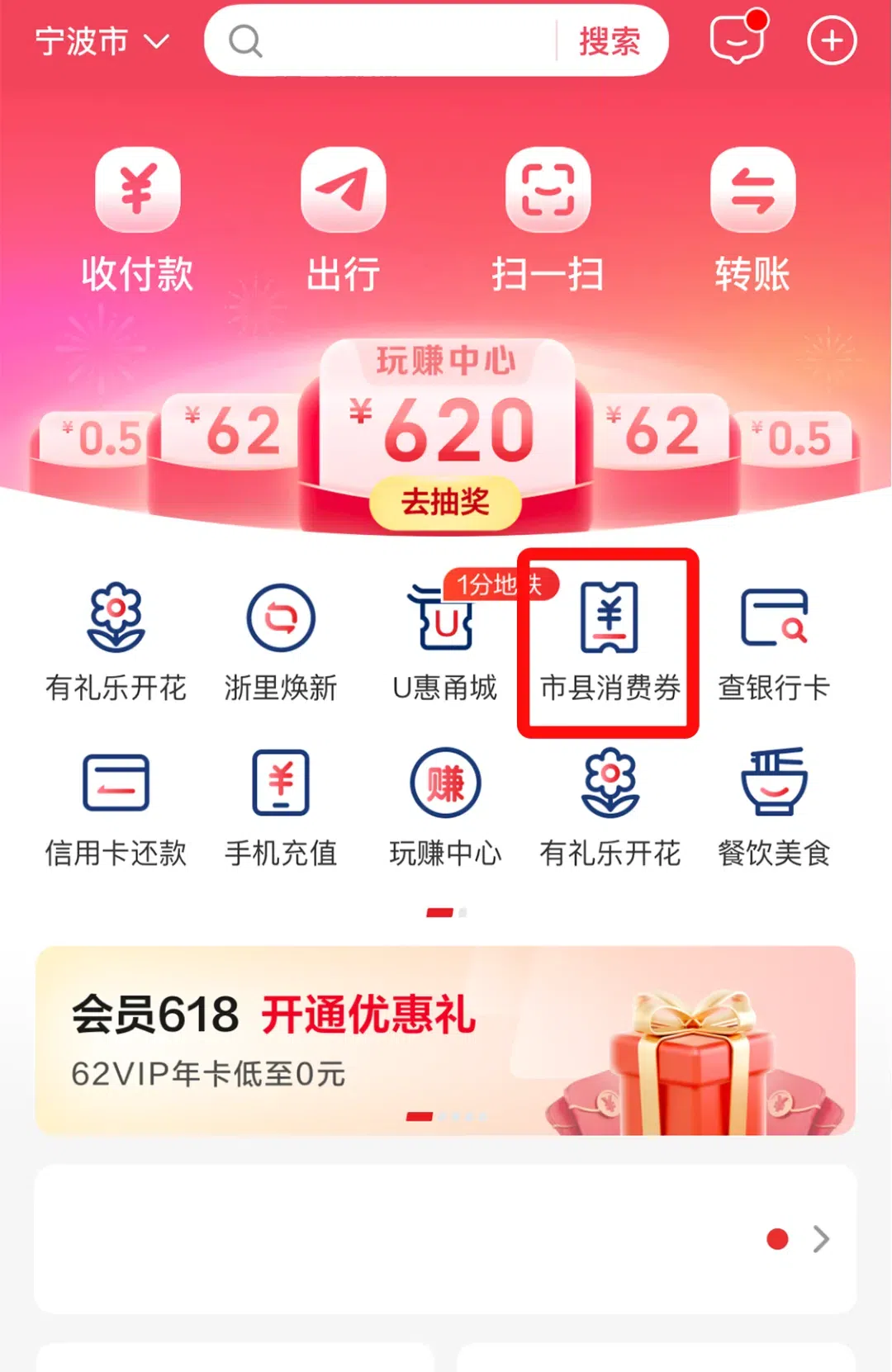
Task: Tap the 搜索 button
Action: tap(610, 41)
